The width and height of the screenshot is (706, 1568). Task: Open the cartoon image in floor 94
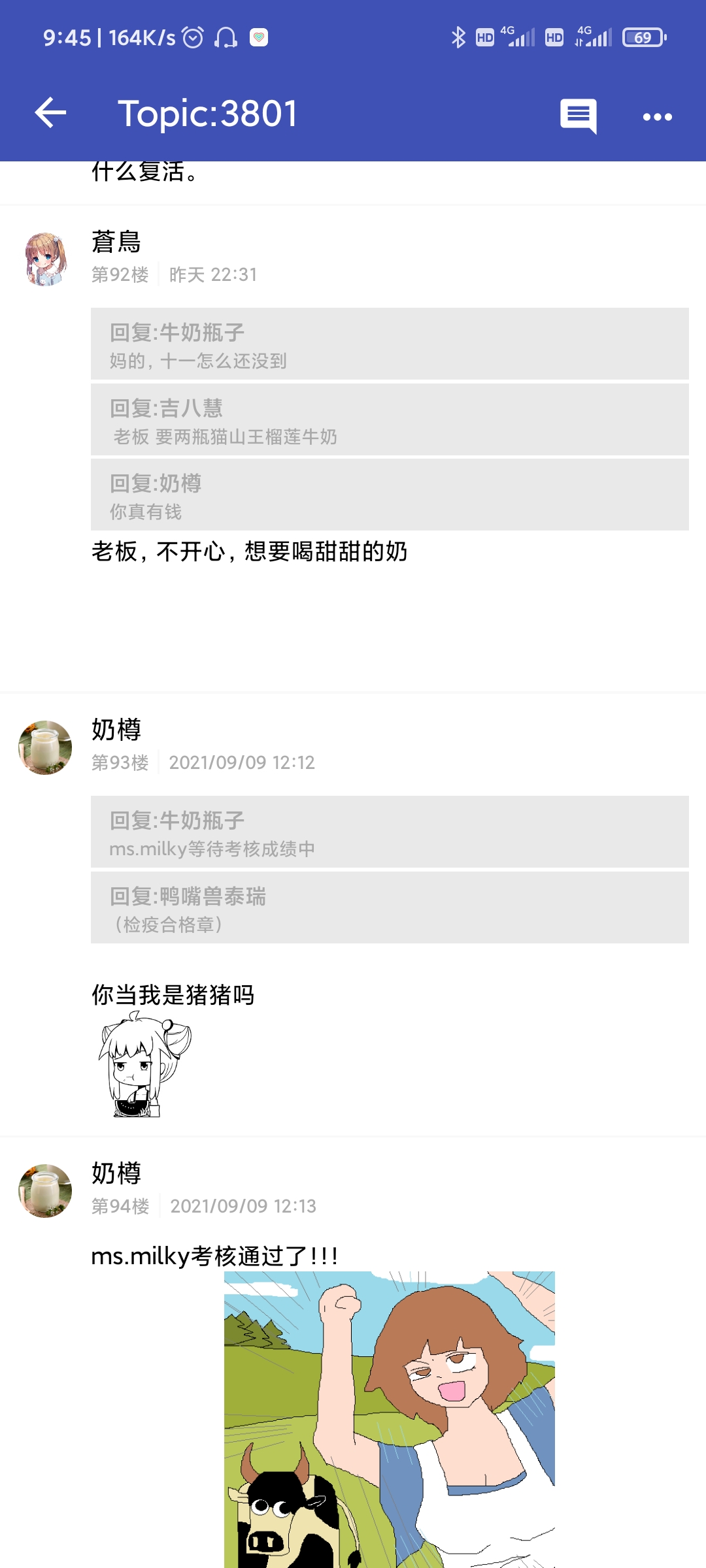pyautogui.click(x=390, y=1419)
